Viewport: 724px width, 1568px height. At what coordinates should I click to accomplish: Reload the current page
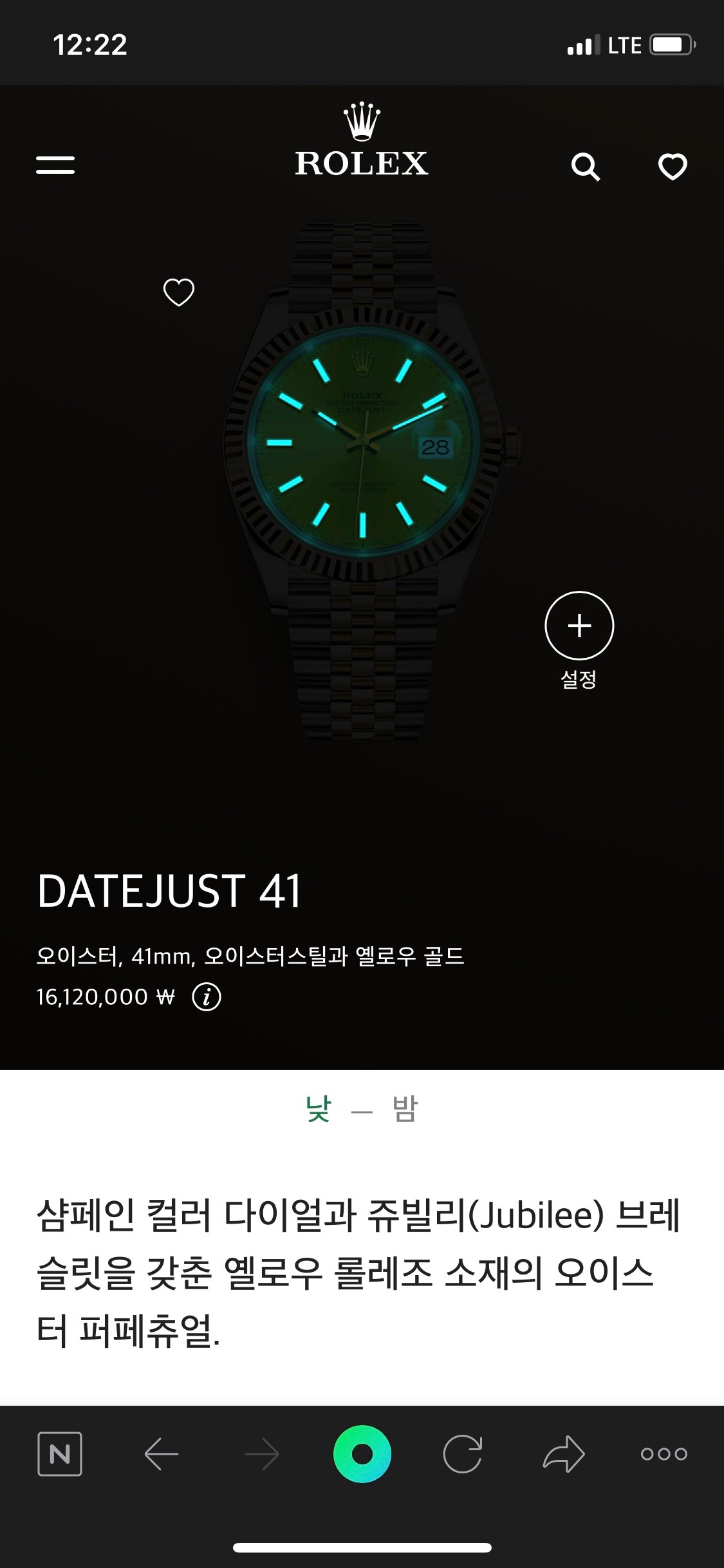[x=462, y=1454]
